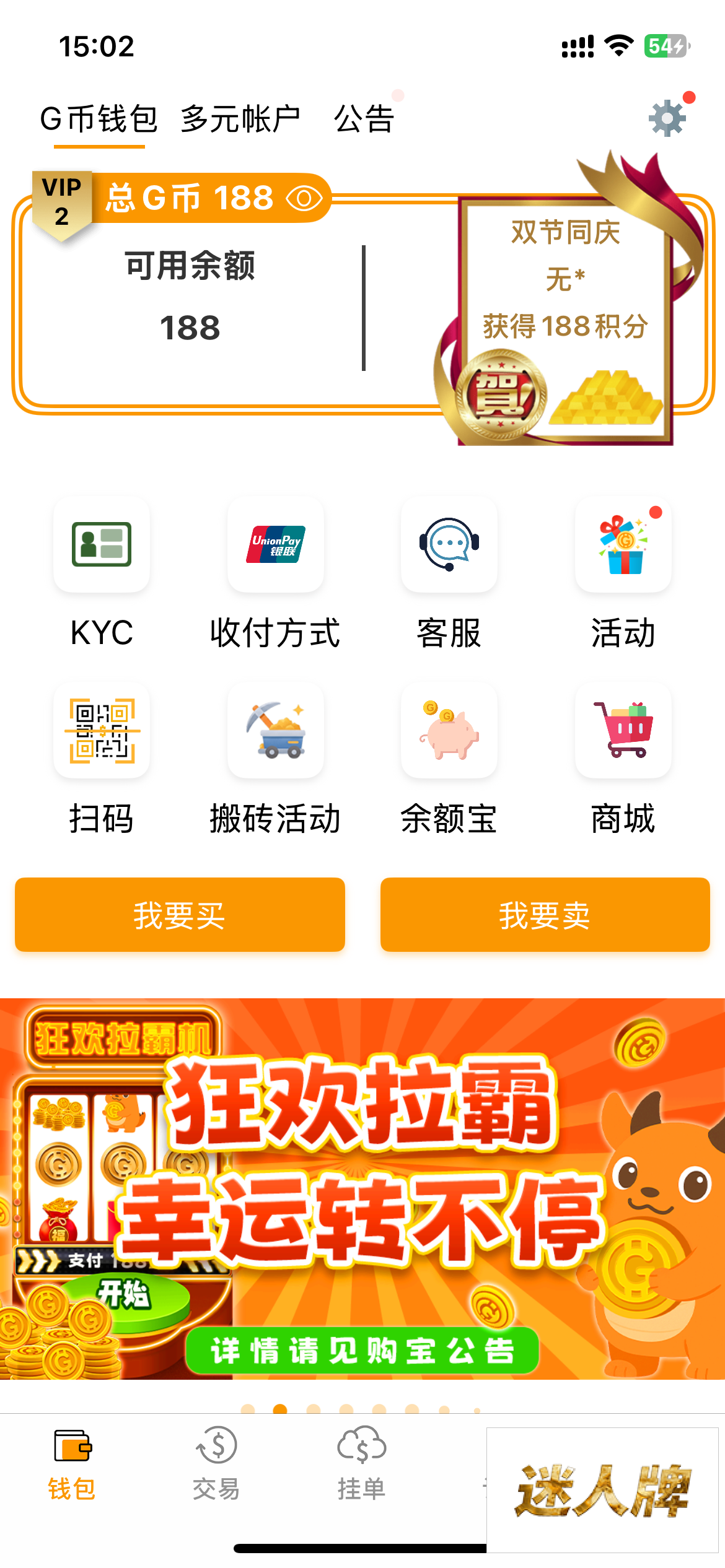Select the G币钱包 tab
This screenshot has width=725, height=1568.
tap(99, 118)
